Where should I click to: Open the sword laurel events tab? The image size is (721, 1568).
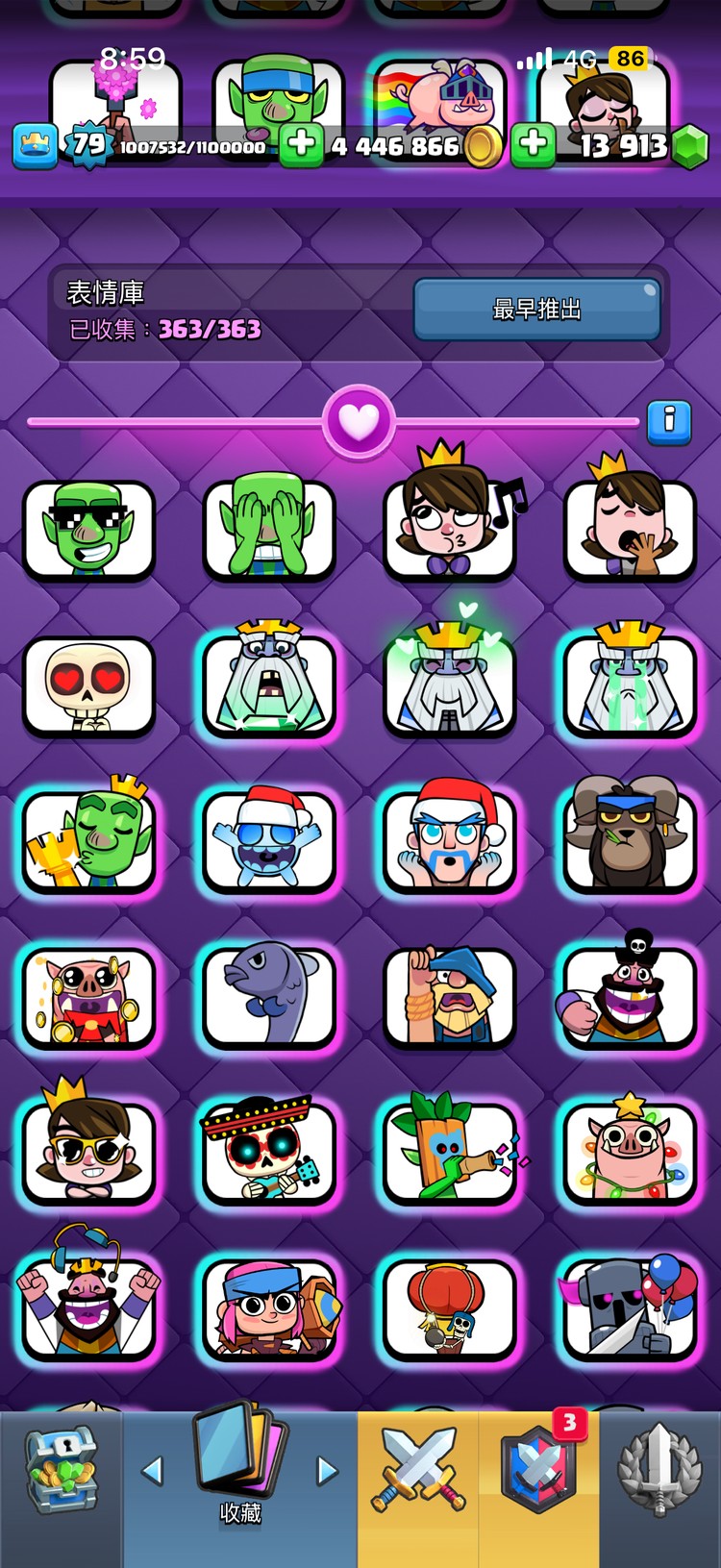pos(659,1471)
